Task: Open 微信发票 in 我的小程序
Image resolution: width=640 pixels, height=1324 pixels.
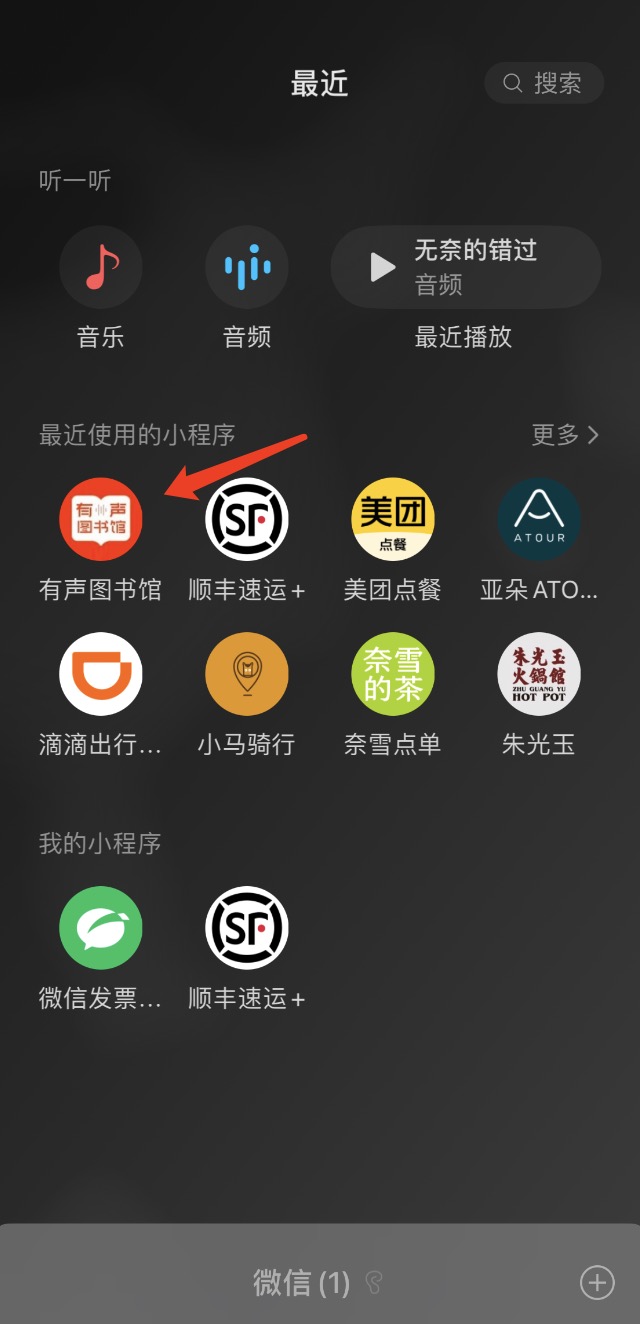Action: (101, 928)
